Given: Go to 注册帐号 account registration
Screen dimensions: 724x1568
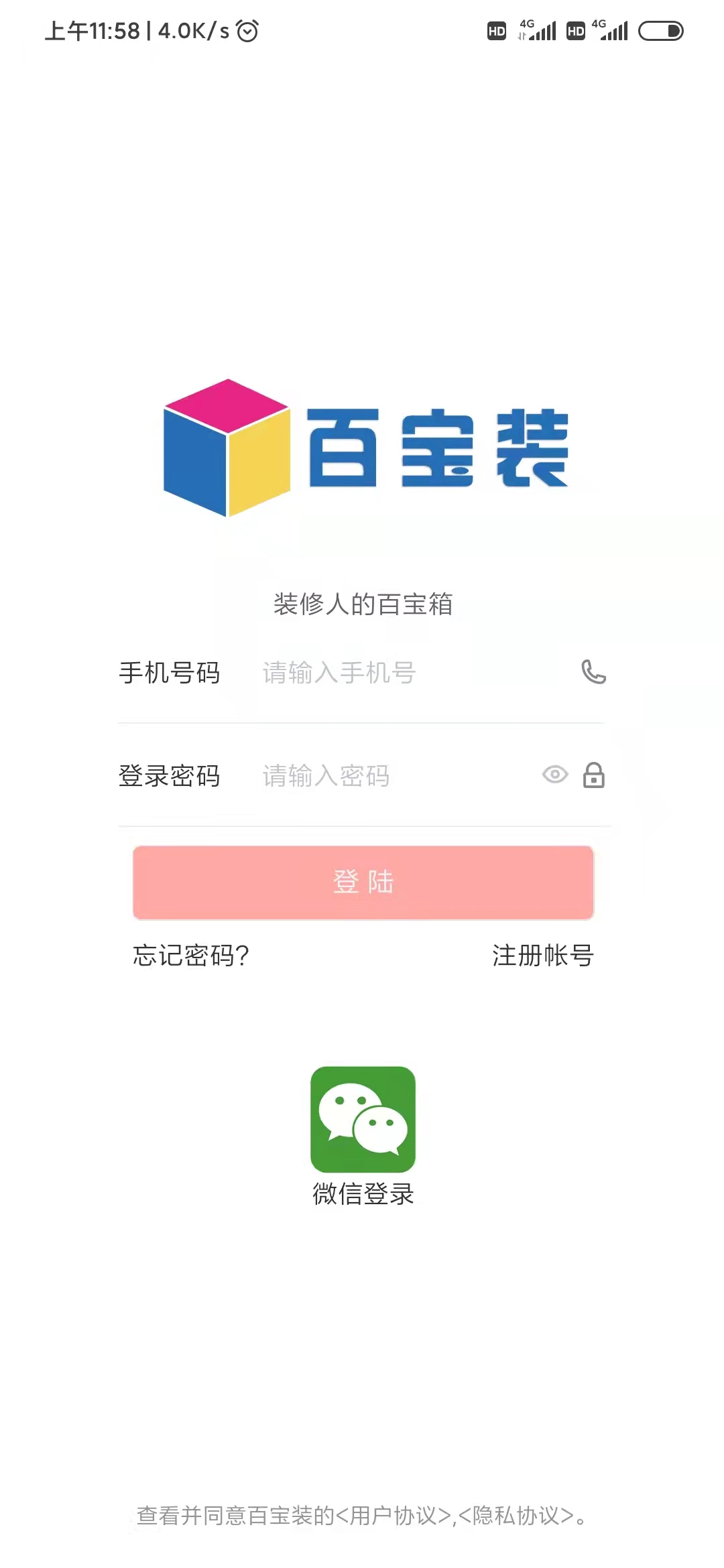Looking at the screenshot, I should point(542,956).
